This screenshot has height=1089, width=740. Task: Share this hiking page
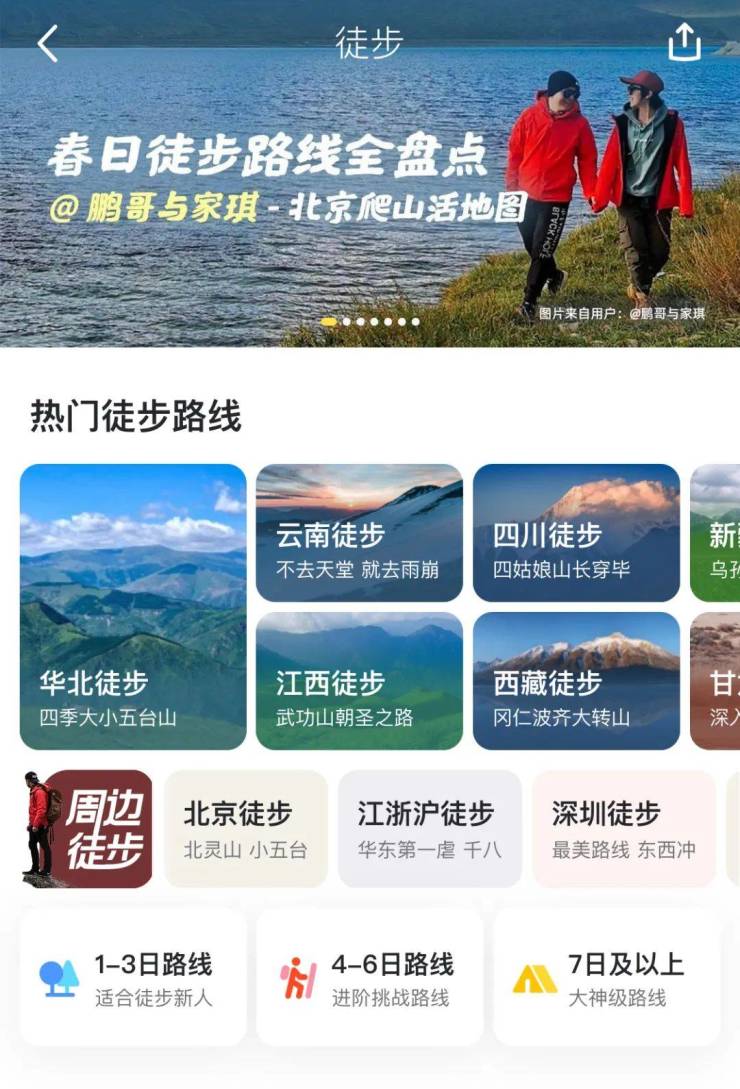(x=684, y=43)
